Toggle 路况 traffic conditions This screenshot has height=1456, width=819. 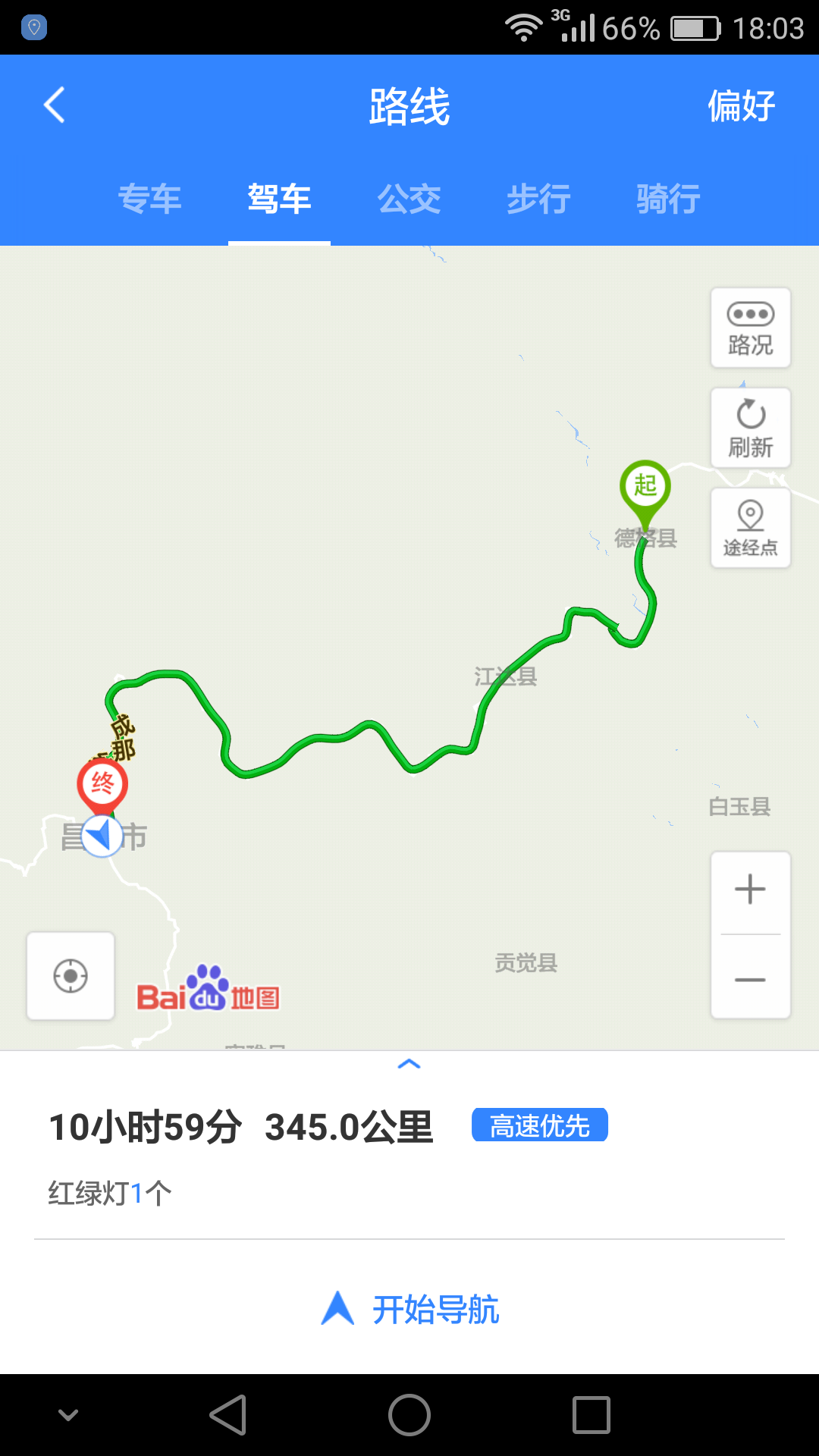pyautogui.click(x=750, y=328)
